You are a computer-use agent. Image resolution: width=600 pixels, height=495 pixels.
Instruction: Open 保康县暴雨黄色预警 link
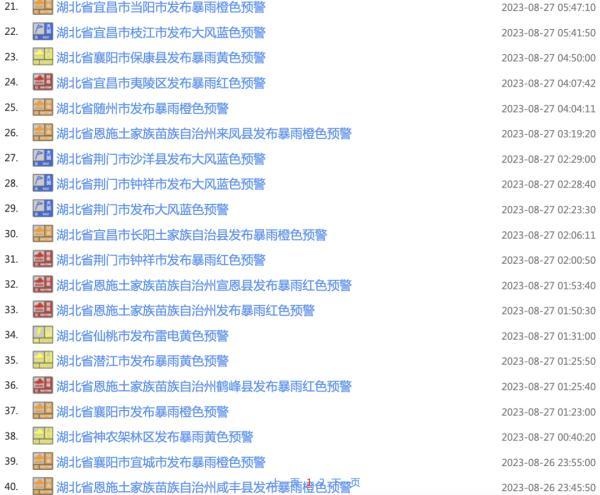(160, 58)
